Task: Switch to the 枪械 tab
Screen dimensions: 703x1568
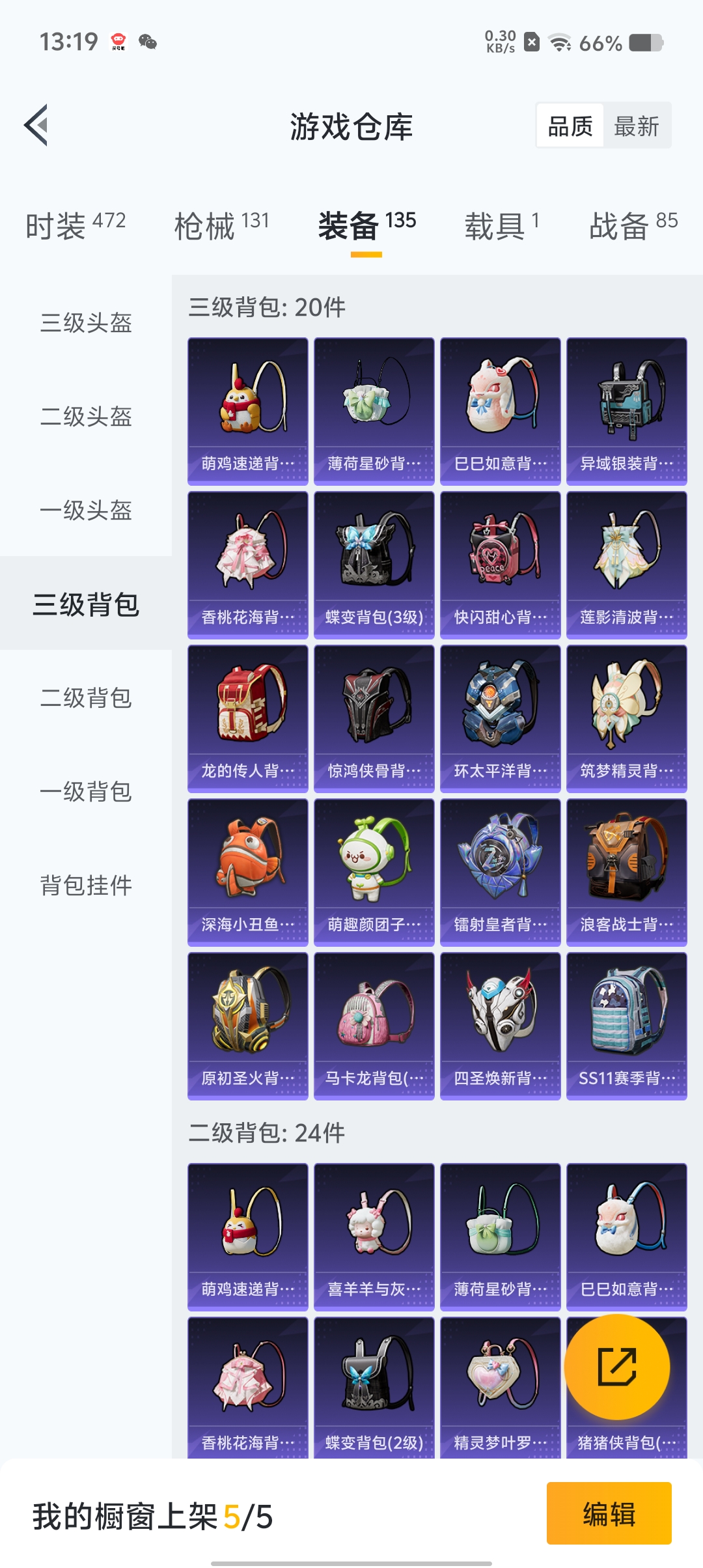Action: (x=221, y=226)
